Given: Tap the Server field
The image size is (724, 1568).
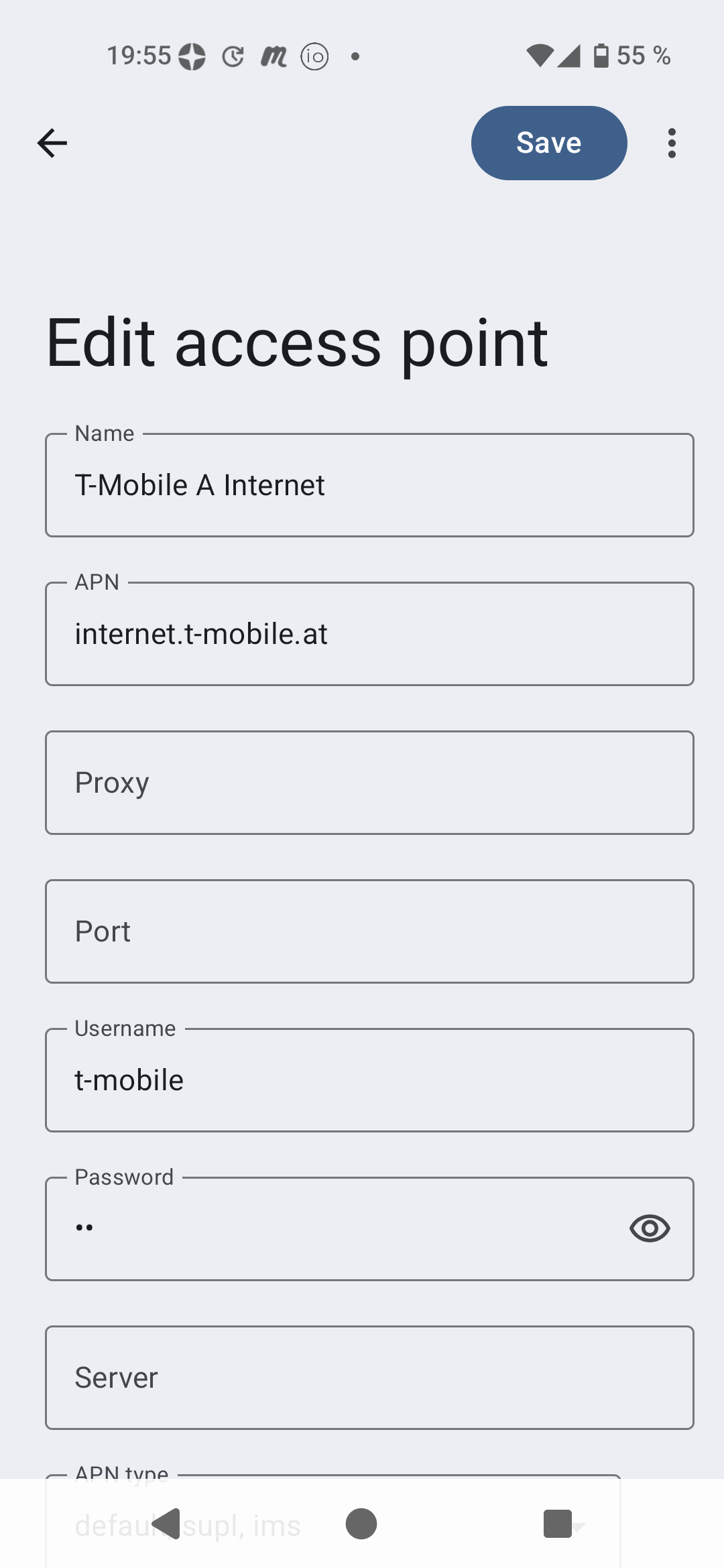Looking at the screenshot, I should [369, 1378].
